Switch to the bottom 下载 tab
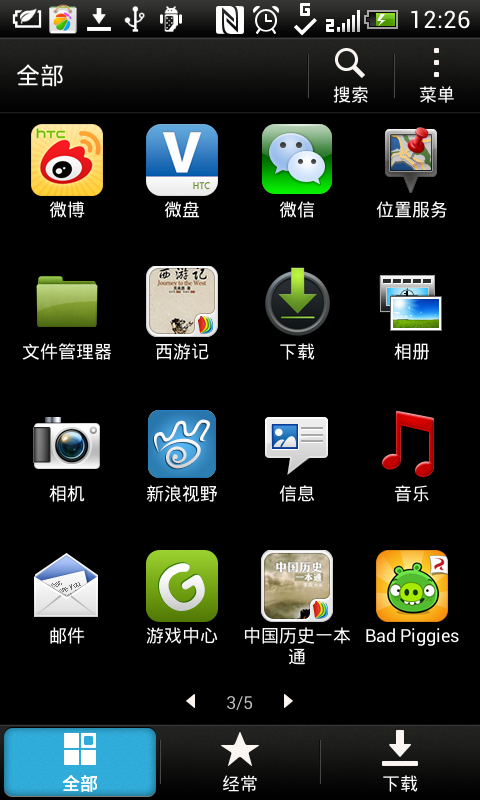The image size is (480, 800). 400,762
